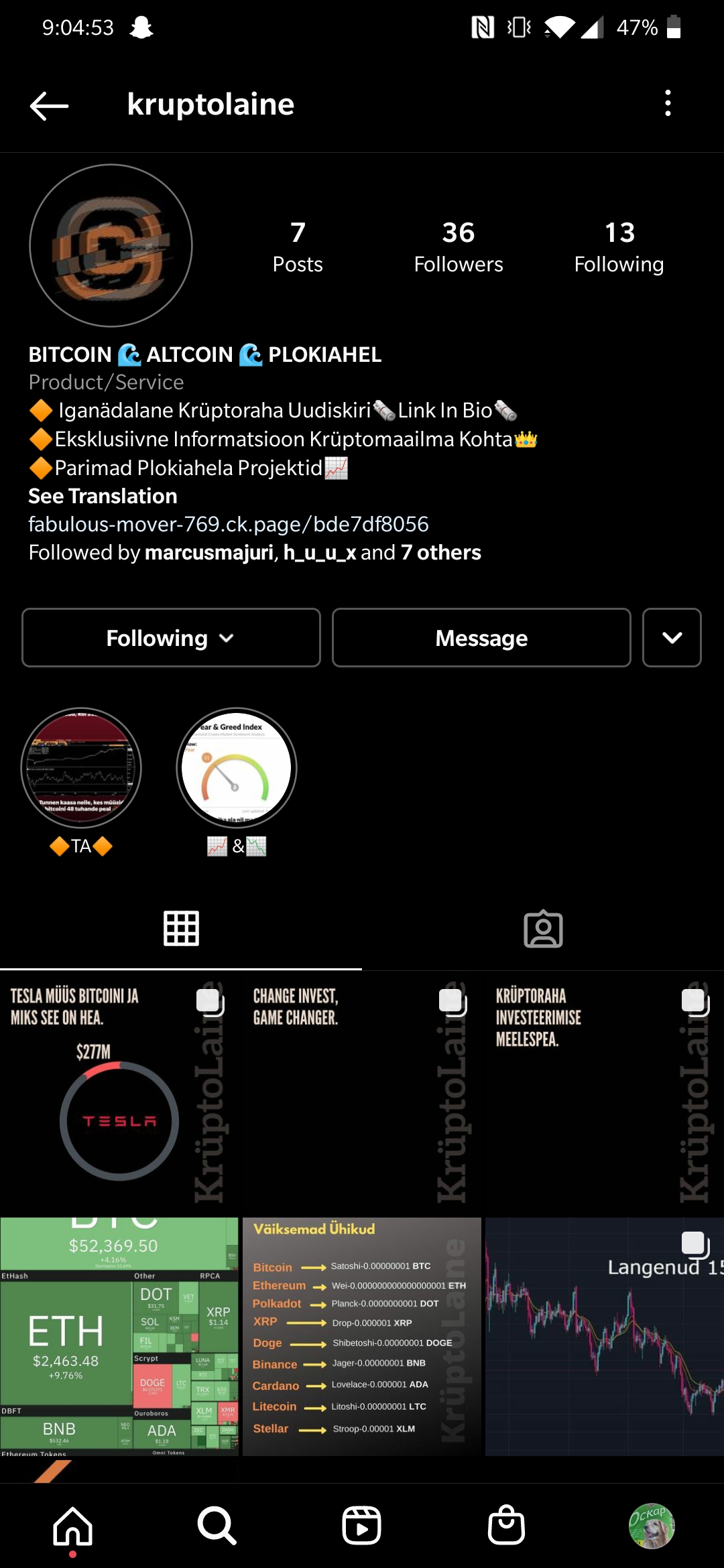
Task: Open the Search and explore tab
Action: (x=217, y=1526)
